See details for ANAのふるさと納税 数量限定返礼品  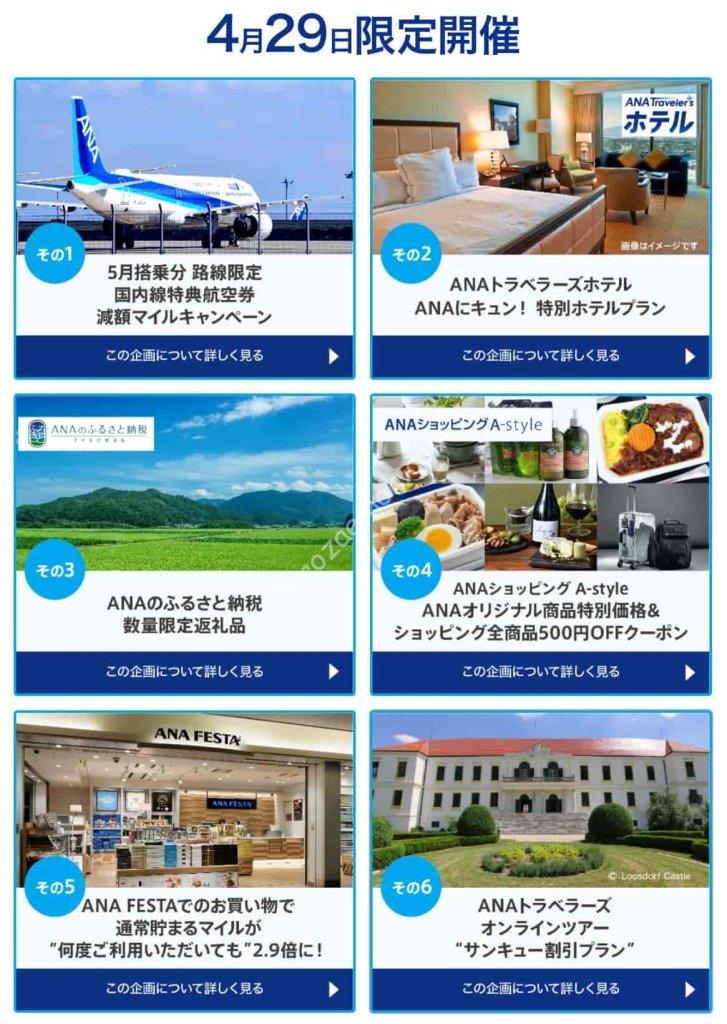(184, 672)
